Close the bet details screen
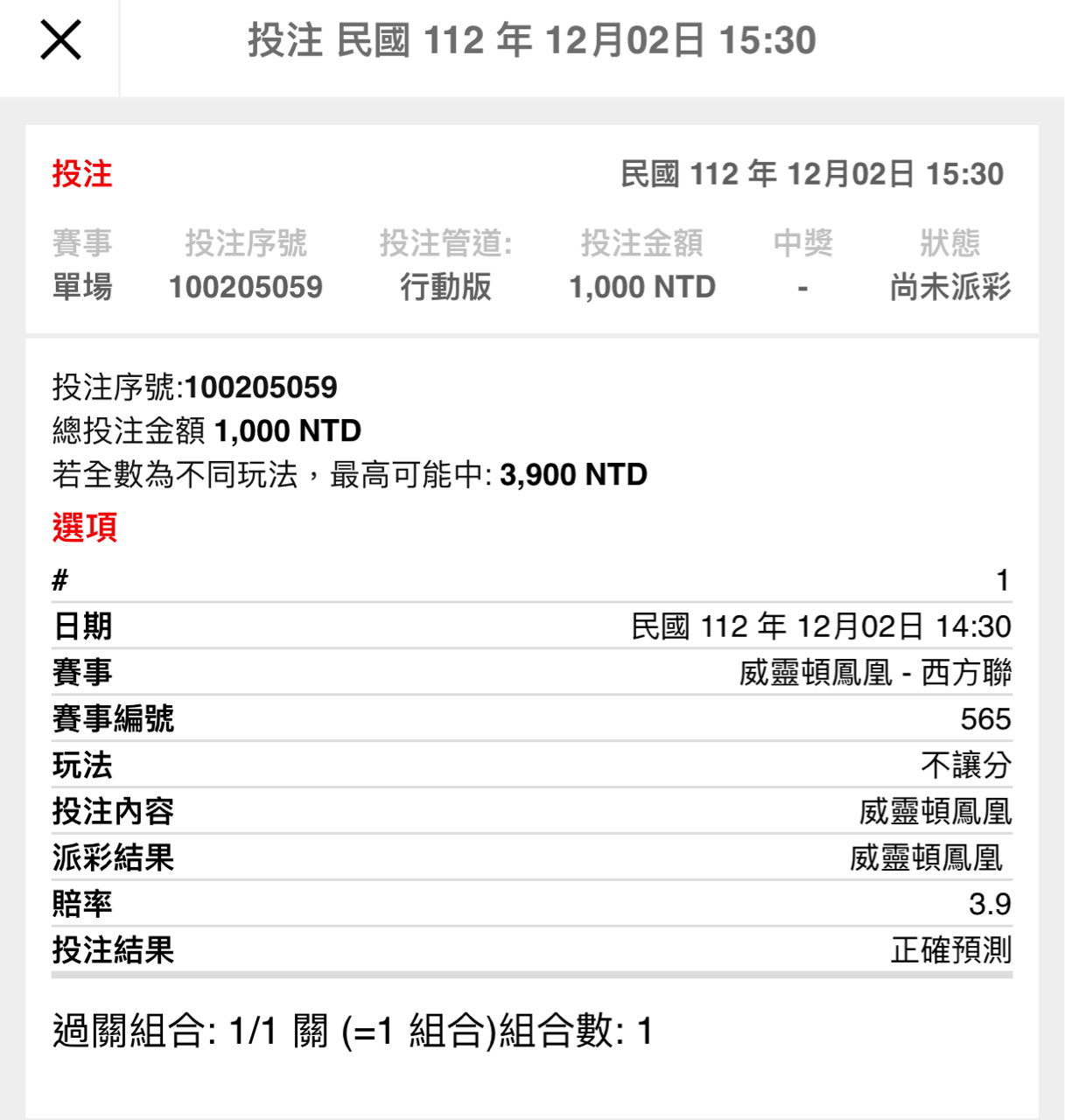The image size is (1065, 1120). pos(60,41)
